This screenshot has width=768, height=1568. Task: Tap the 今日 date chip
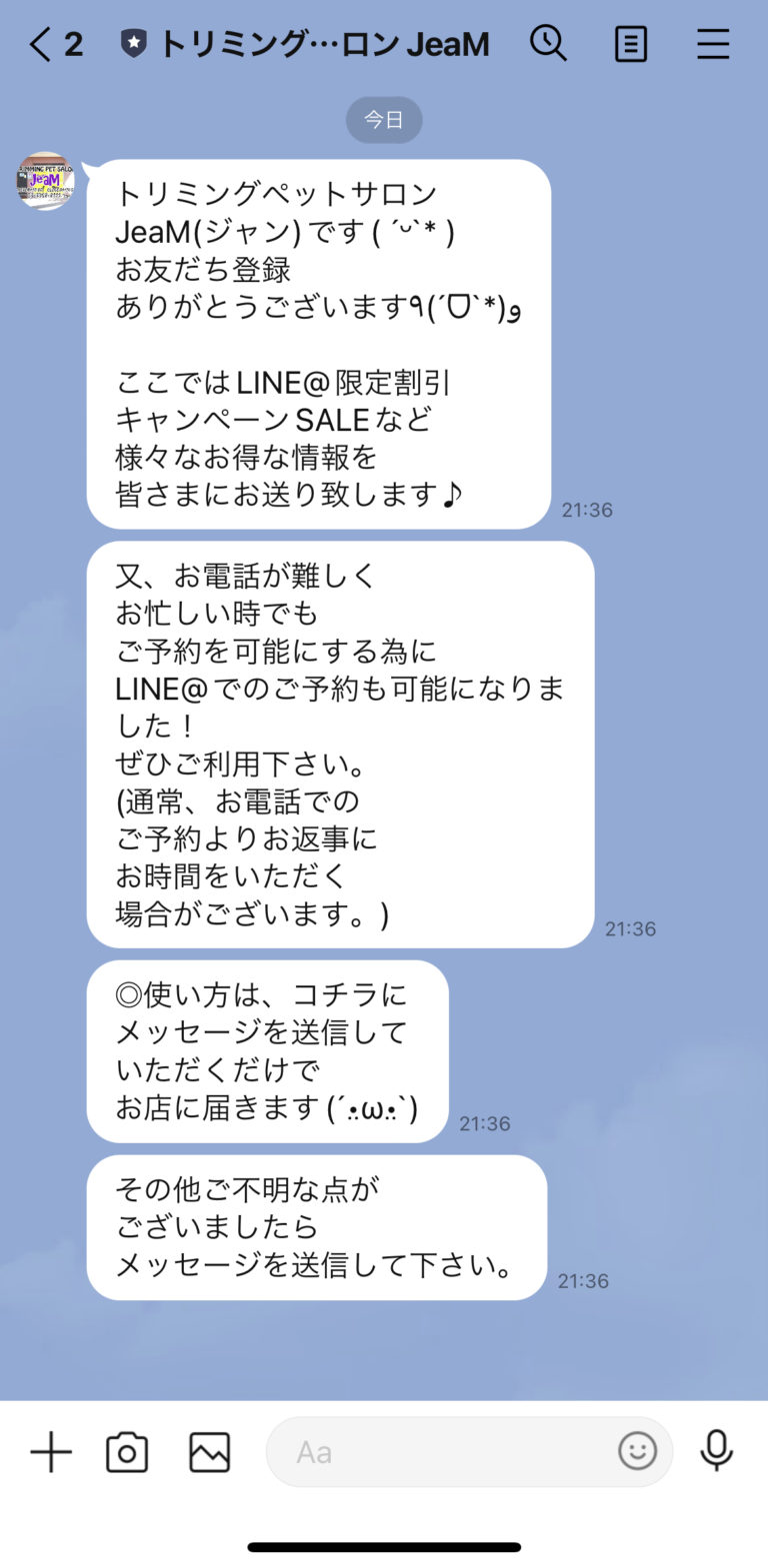[x=384, y=119]
